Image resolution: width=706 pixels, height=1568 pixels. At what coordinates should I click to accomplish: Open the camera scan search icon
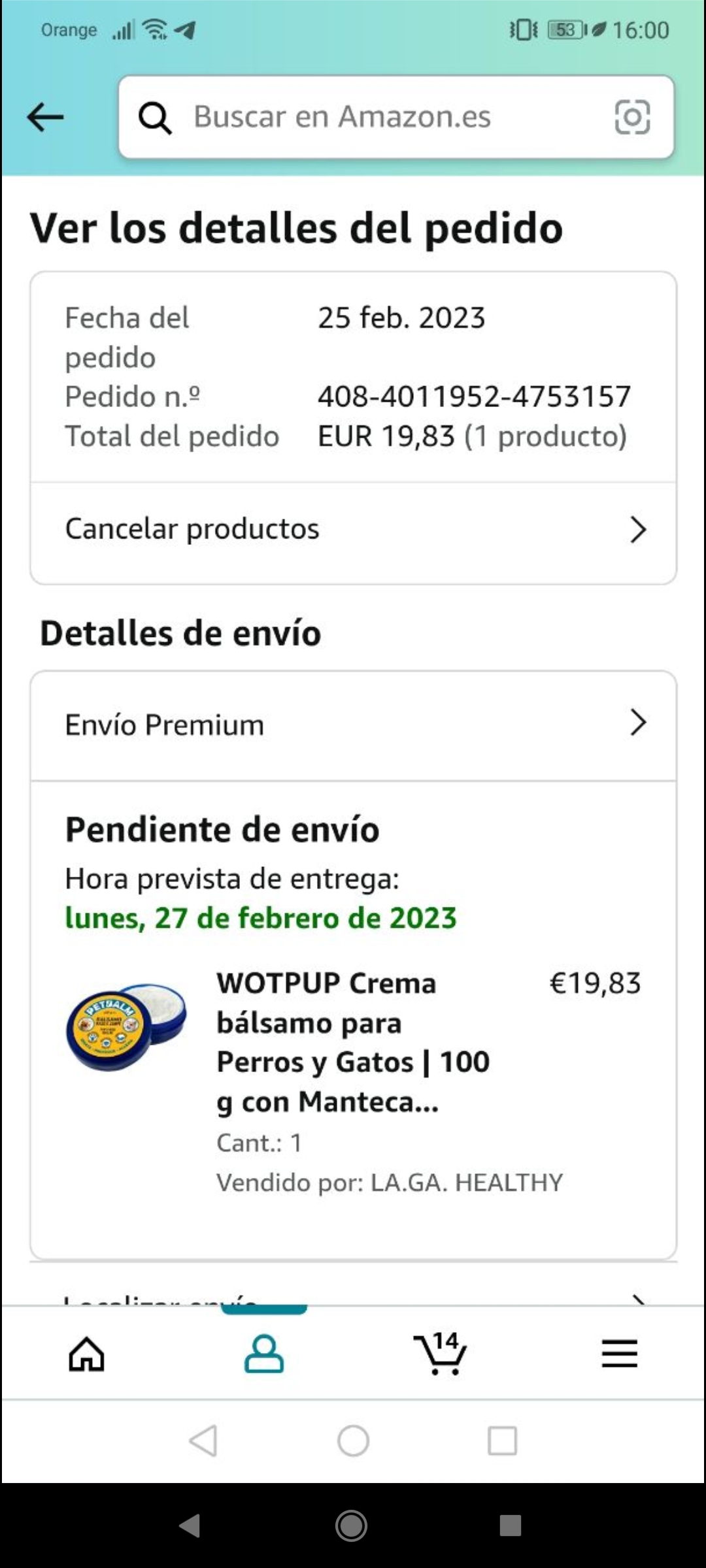tap(632, 118)
